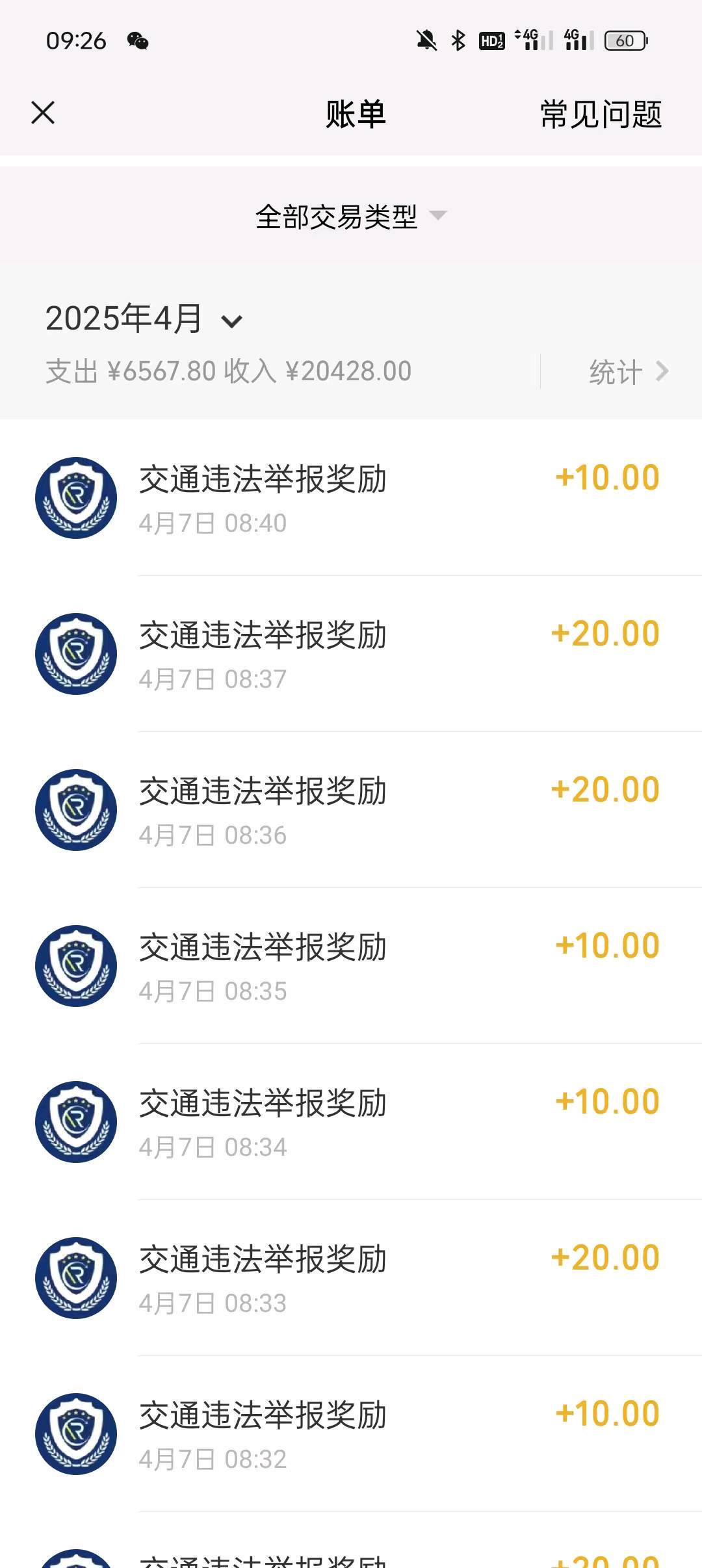
Task: Expand the 全部交易类型 filter
Action: point(351,216)
